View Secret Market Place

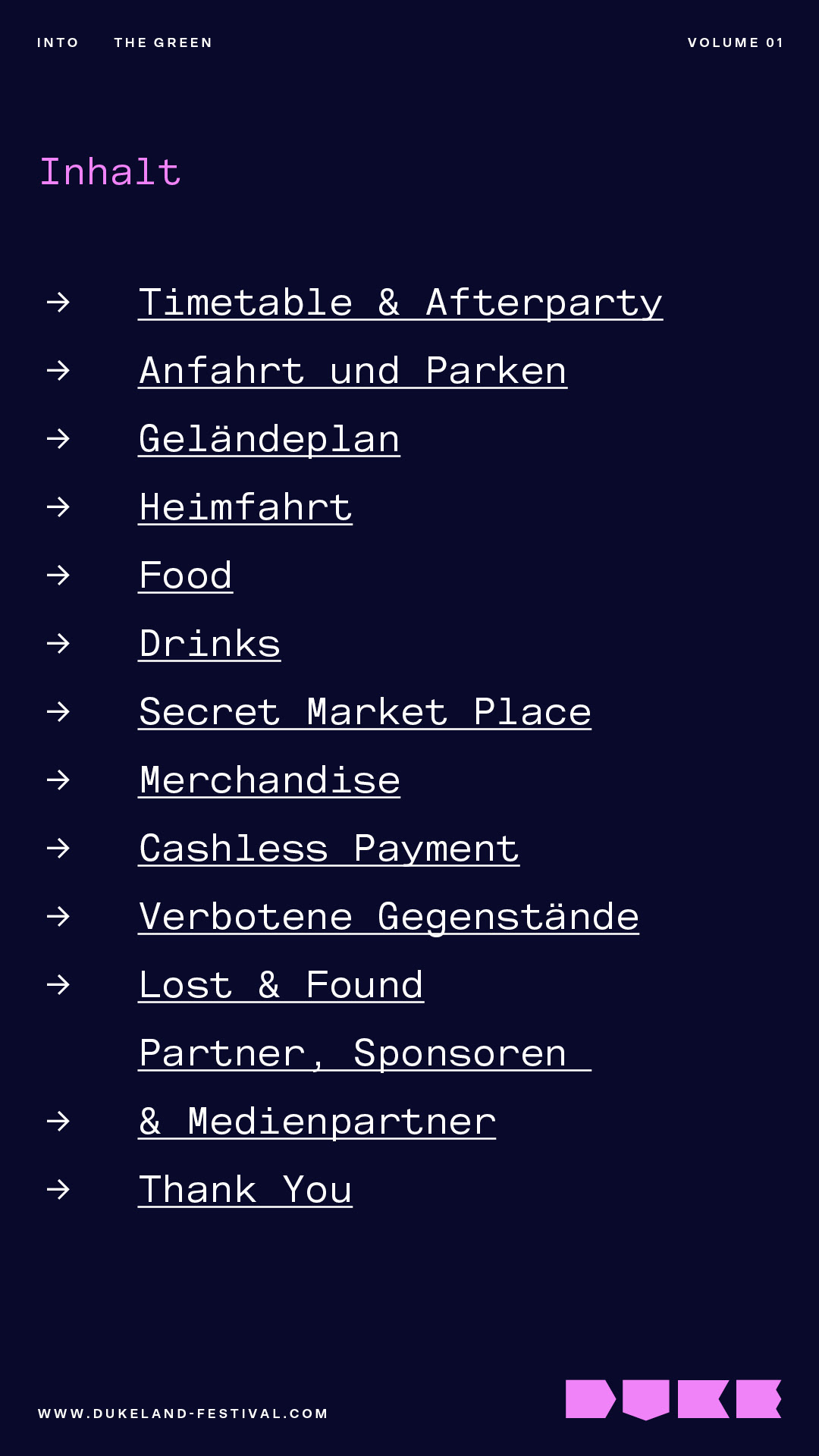pyautogui.click(x=365, y=713)
